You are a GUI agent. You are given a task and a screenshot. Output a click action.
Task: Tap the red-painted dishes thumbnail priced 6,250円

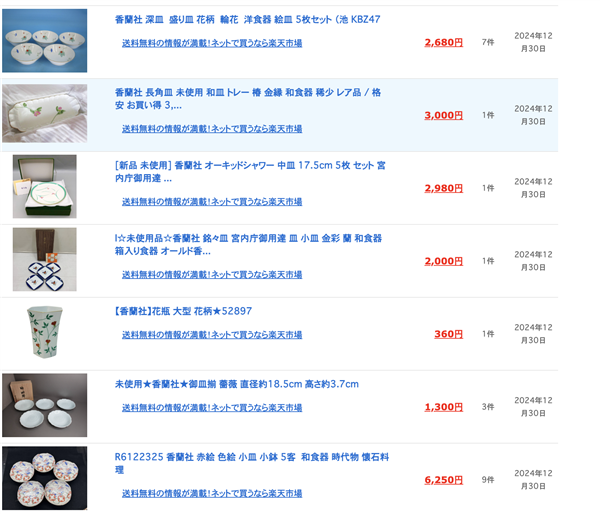tap(45, 478)
